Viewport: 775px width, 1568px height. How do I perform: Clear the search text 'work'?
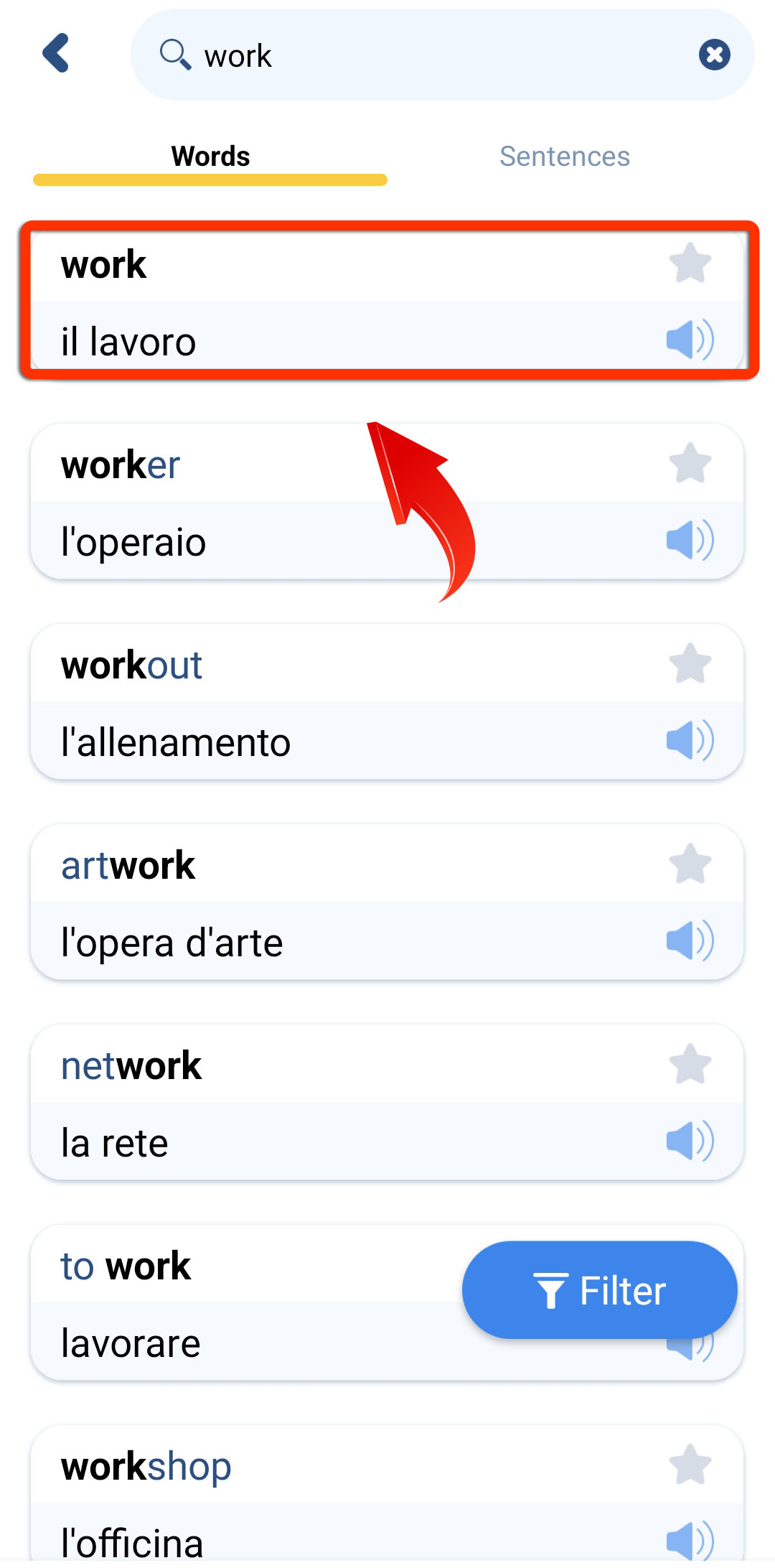pyautogui.click(x=714, y=55)
